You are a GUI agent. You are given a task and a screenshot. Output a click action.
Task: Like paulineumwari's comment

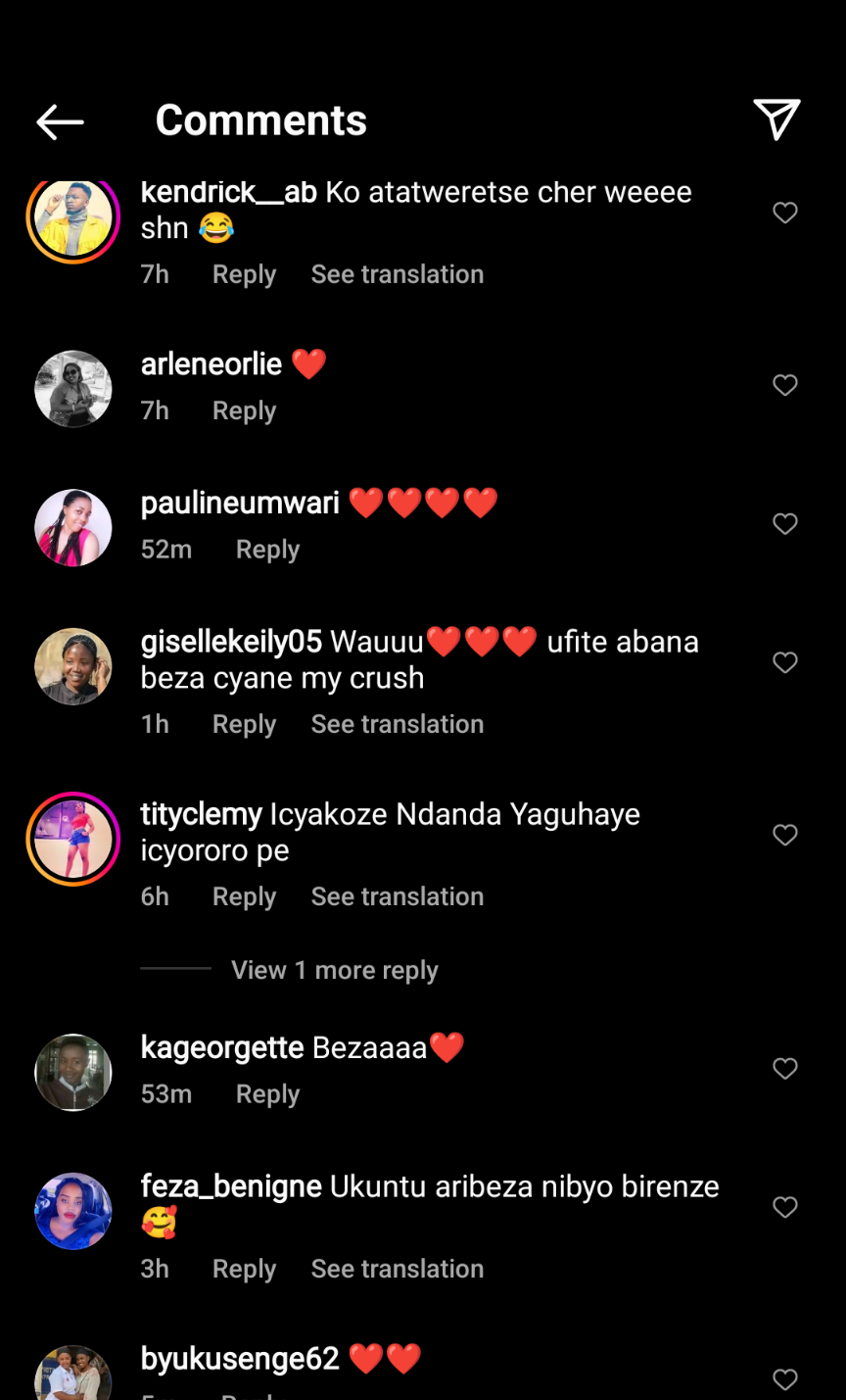785,524
